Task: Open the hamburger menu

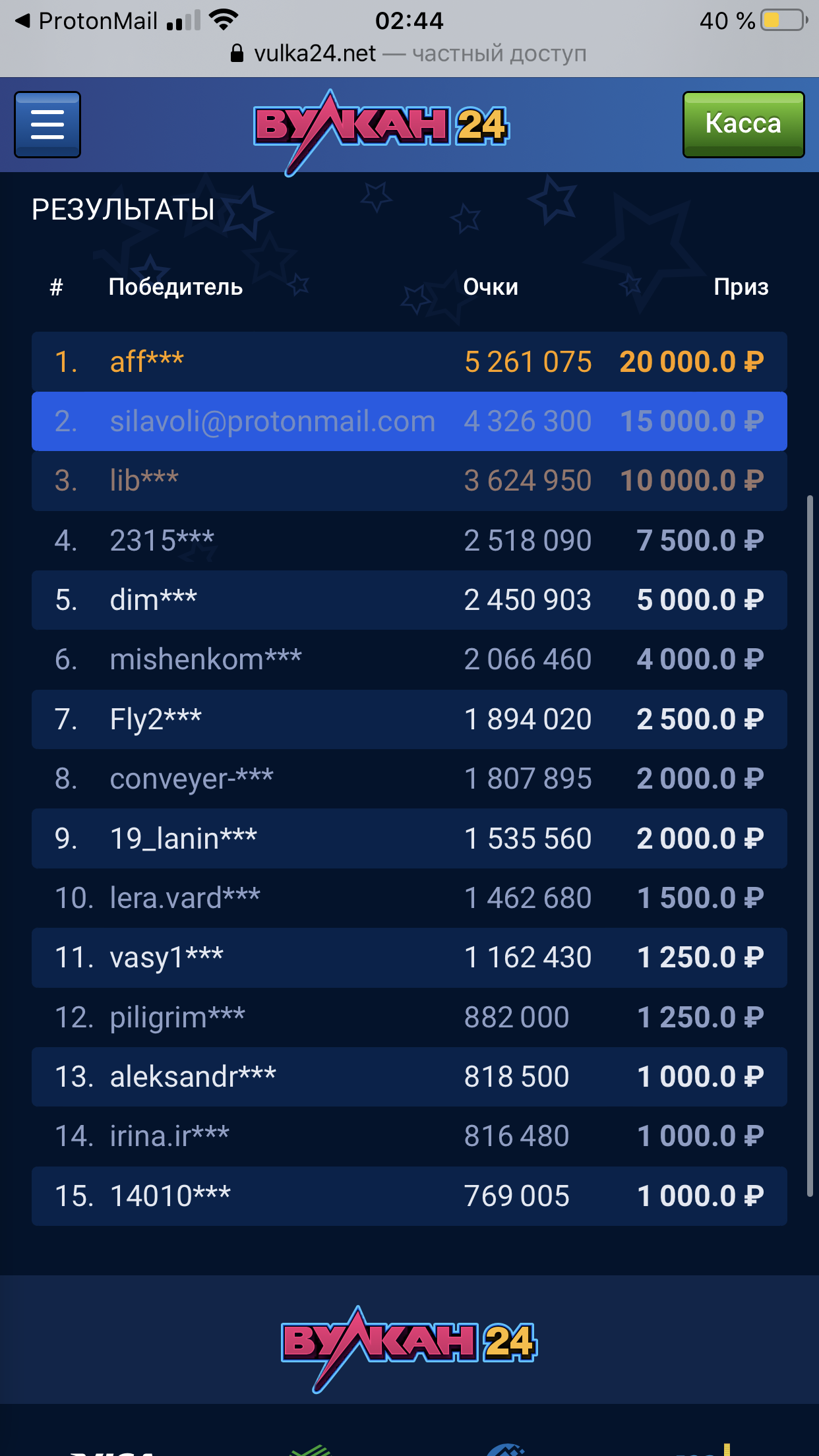Action: click(47, 125)
